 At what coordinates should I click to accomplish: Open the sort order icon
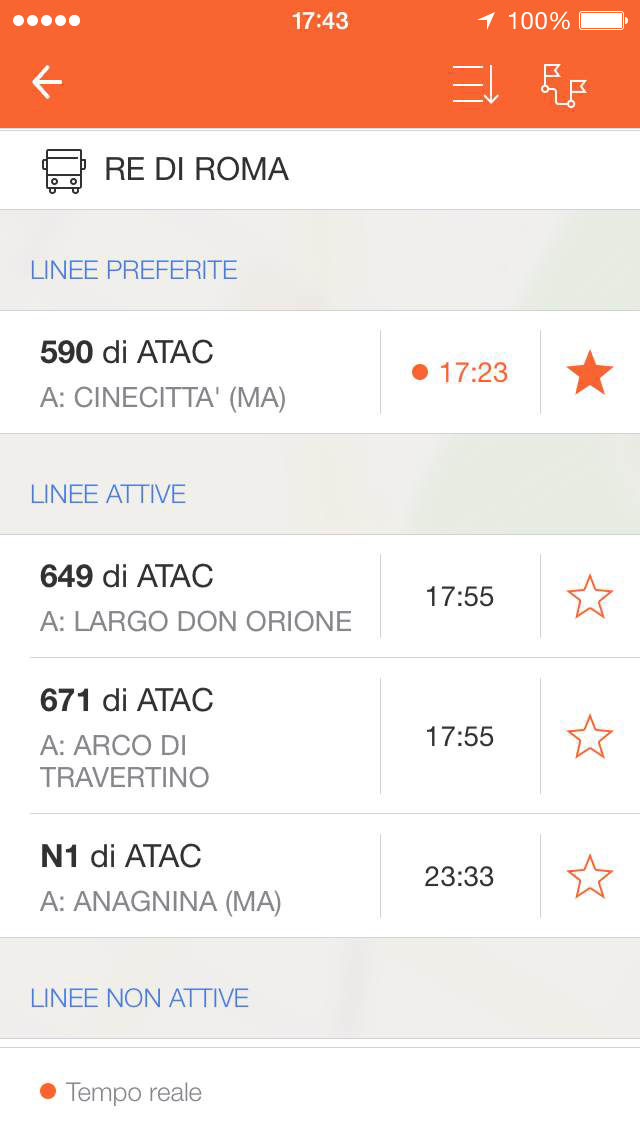click(475, 84)
